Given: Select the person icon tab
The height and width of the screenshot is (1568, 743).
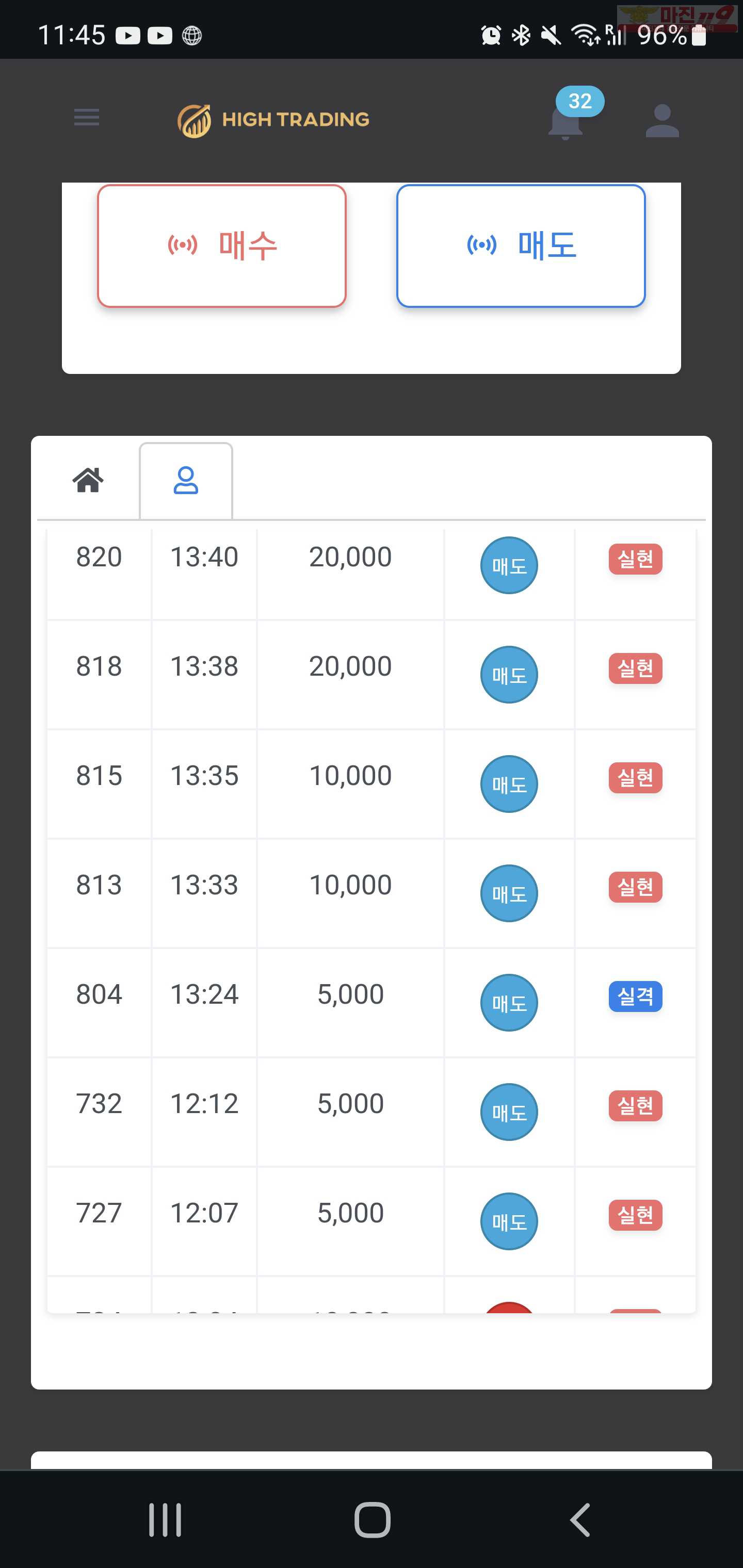Looking at the screenshot, I should [186, 480].
